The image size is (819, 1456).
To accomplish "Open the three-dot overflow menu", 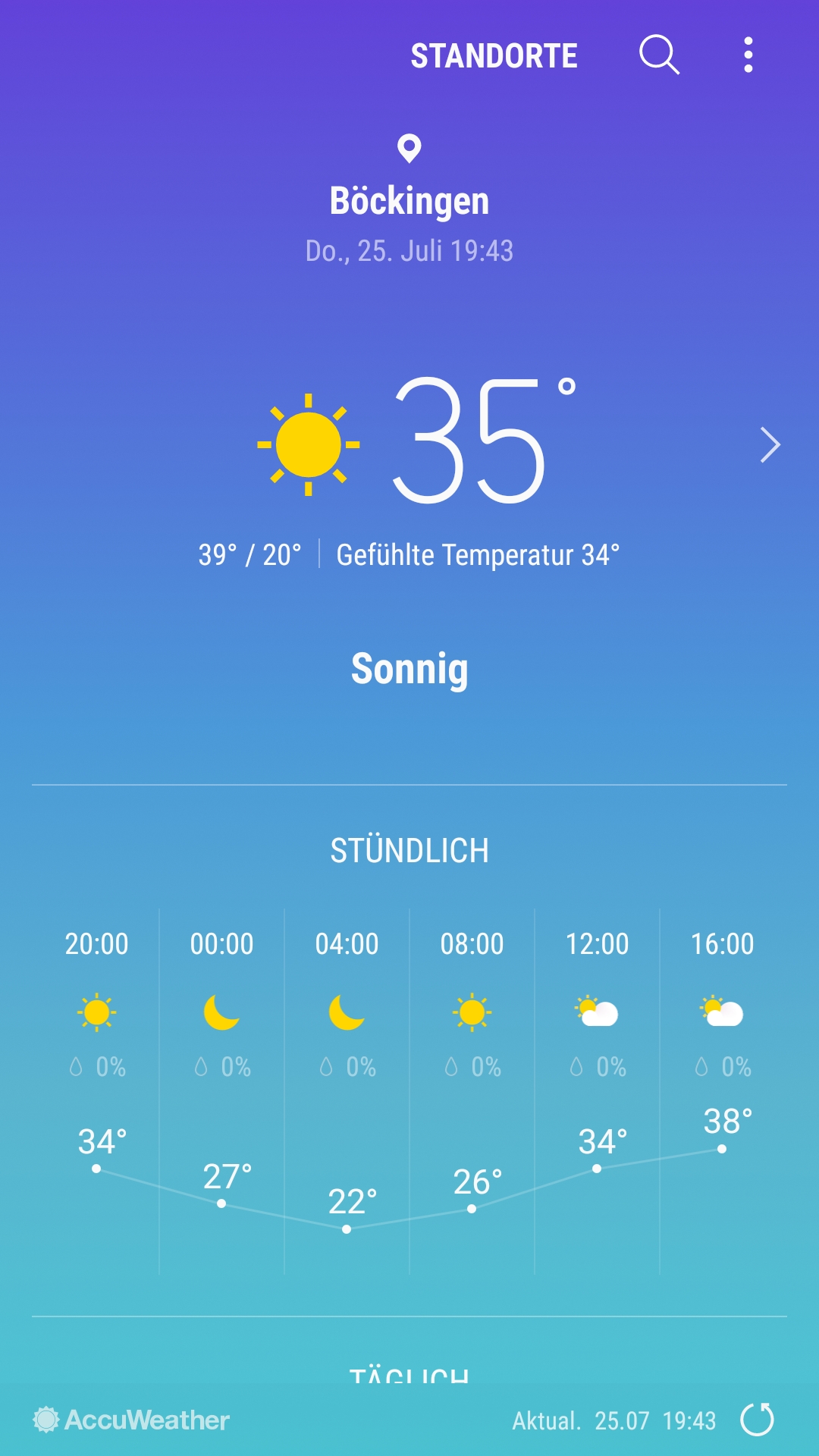I will pyautogui.click(x=748, y=55).
